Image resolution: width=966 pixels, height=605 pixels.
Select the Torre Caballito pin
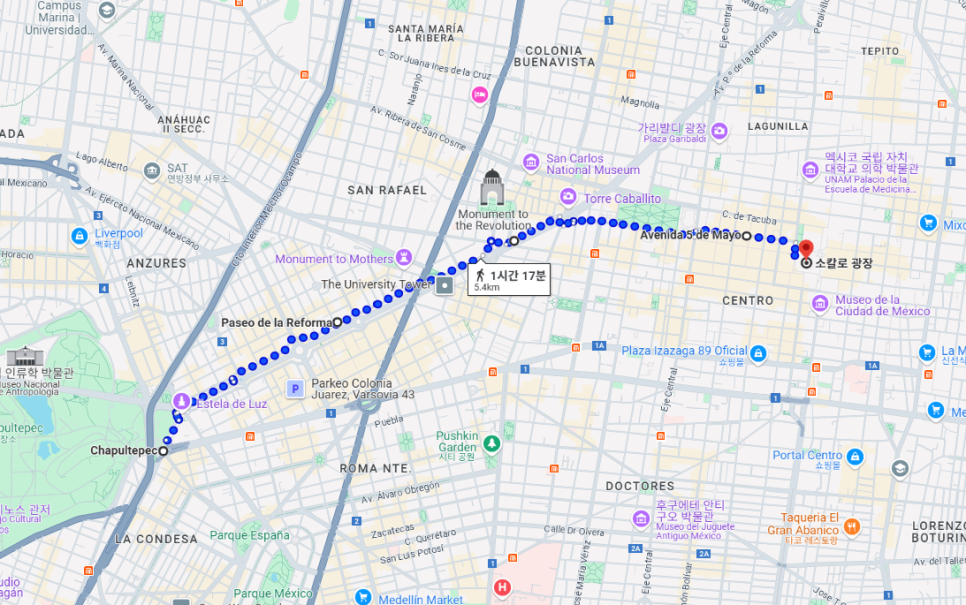[x=568, y=197]
